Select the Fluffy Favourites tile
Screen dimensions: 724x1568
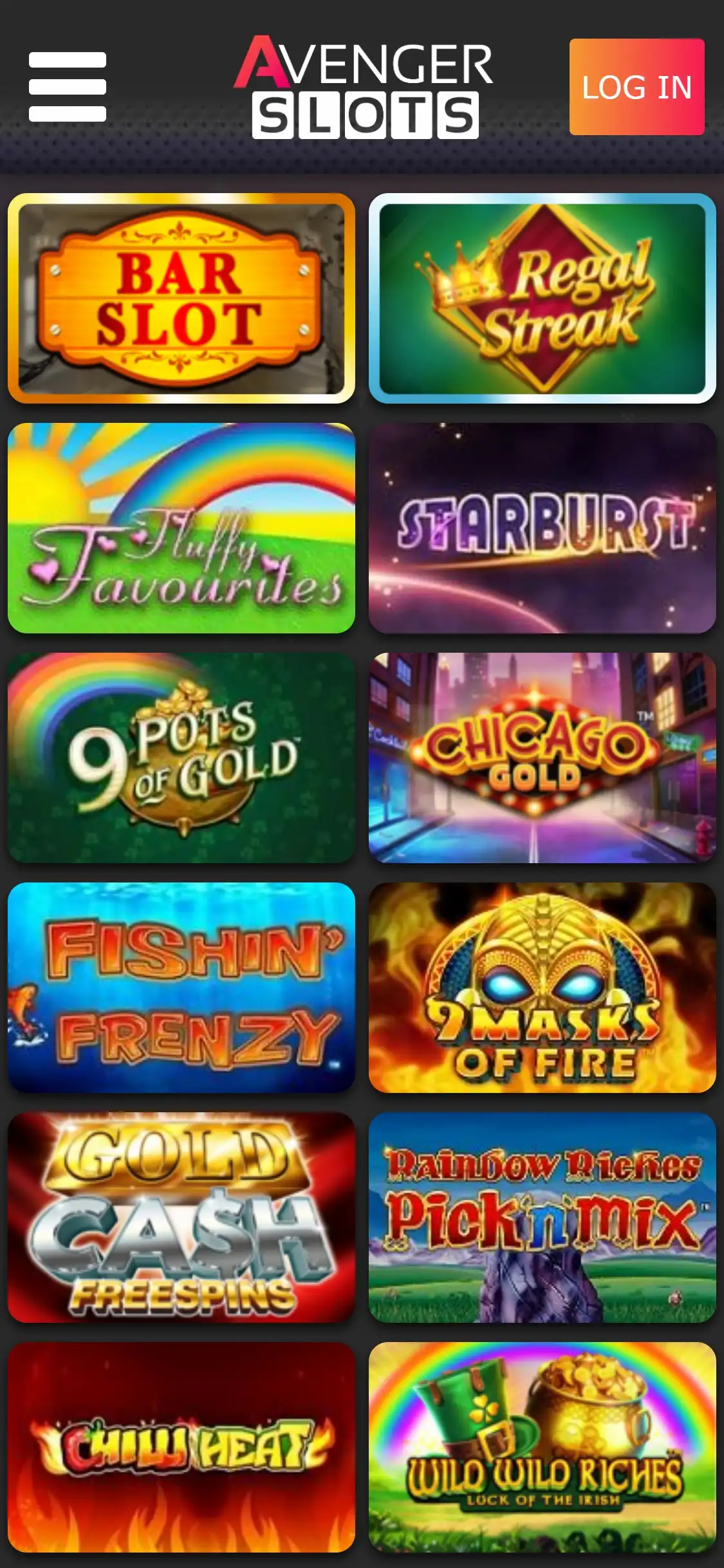pyautogui.click(x=181, y=528)
